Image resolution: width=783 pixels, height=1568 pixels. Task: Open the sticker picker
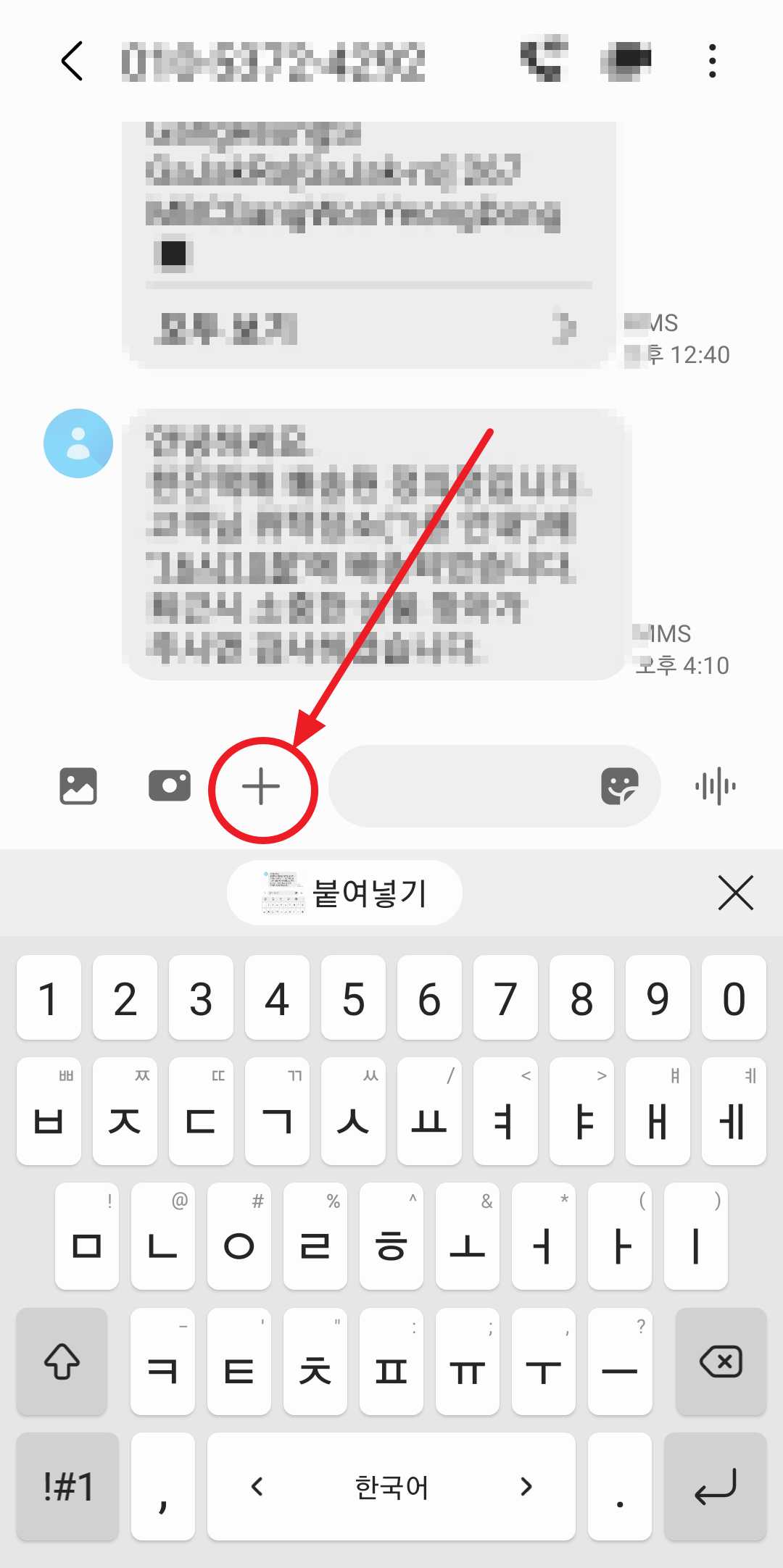click(x=620, y=786)
